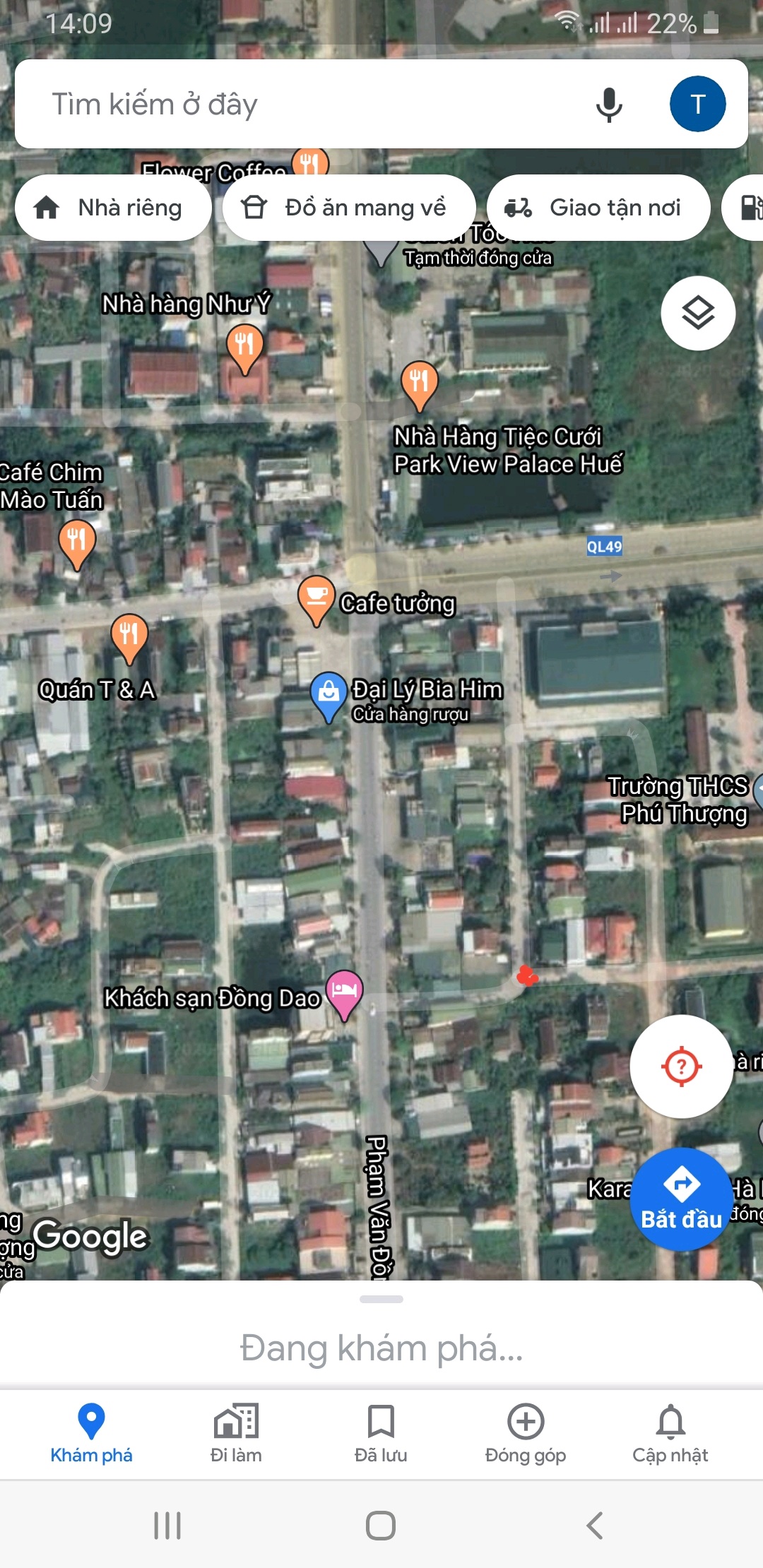Open the account profile avatar T
This screenshot has height=1568, width=763.
[x=697, y=105]
